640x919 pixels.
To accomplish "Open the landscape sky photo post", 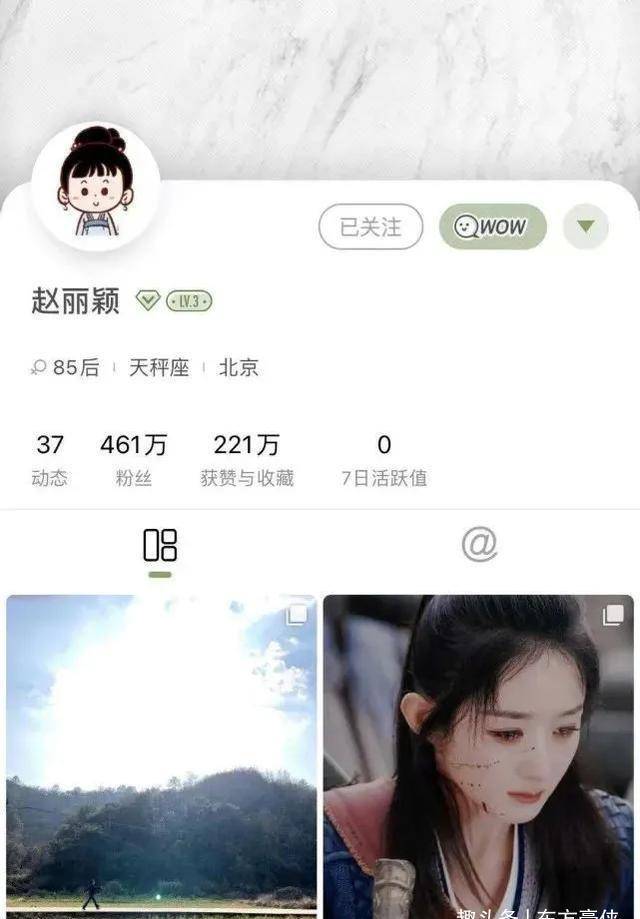I will 162,755.
